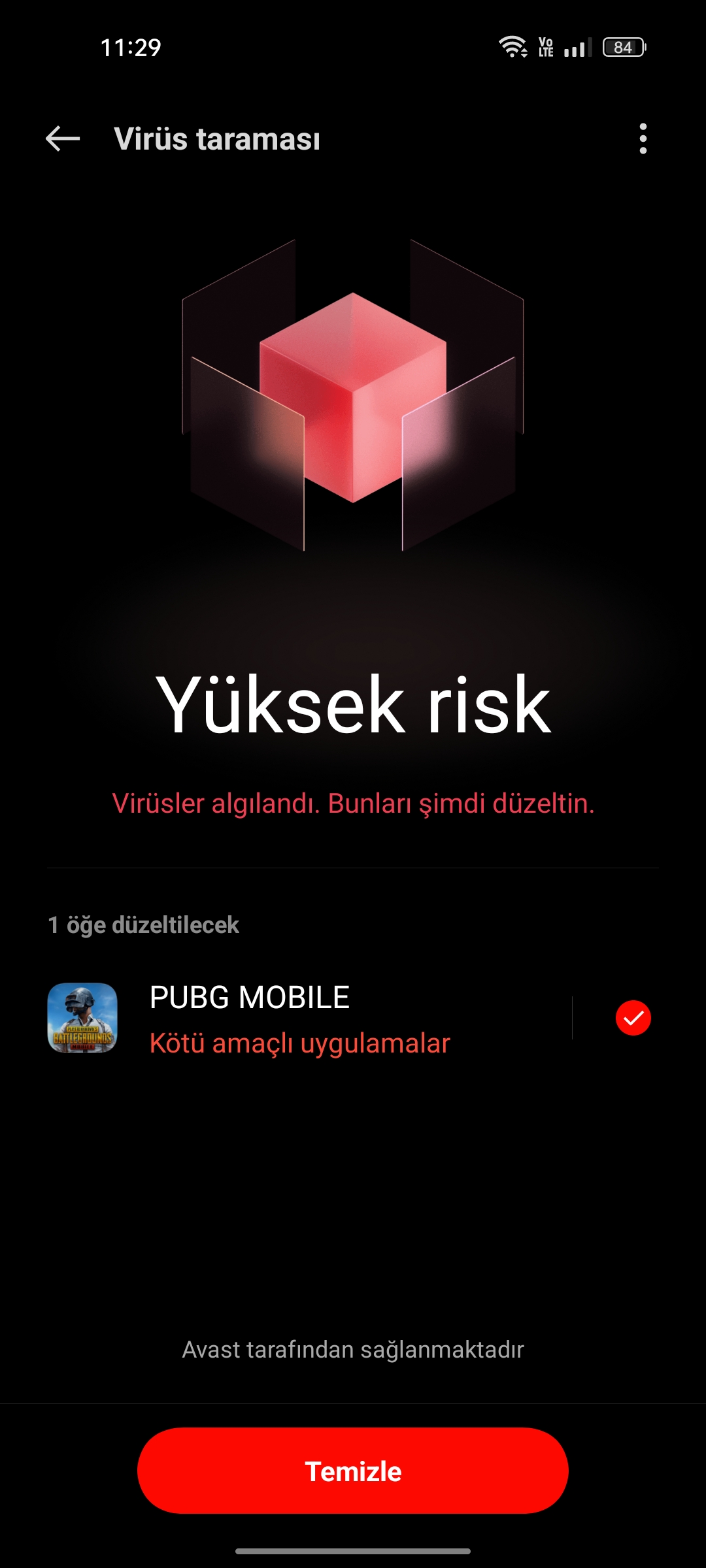Open the three-dot overflow menu
This screenshot has height=1568, width=706.
click(x=643, y=139)
